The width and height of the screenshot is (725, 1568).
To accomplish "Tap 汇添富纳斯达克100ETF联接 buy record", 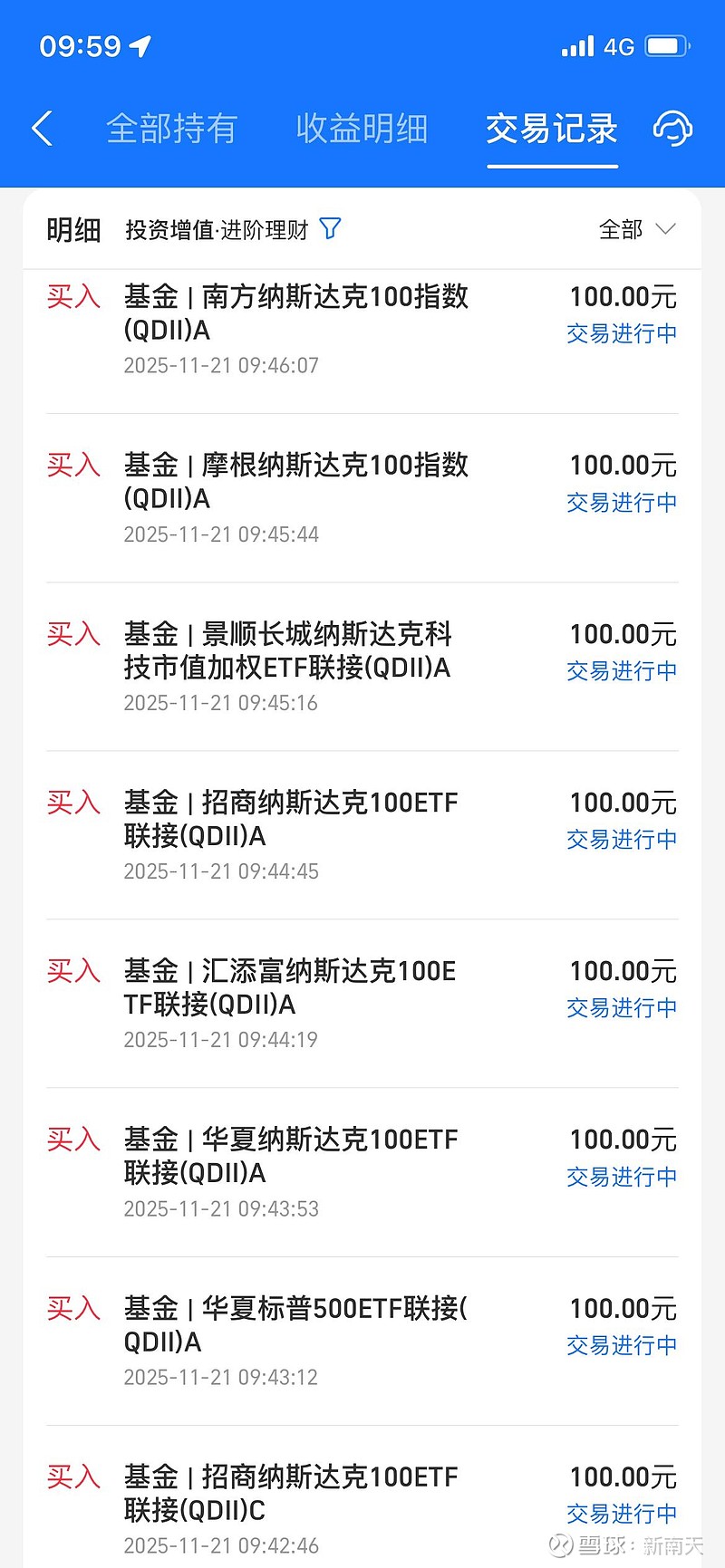I will coord(290,987).
